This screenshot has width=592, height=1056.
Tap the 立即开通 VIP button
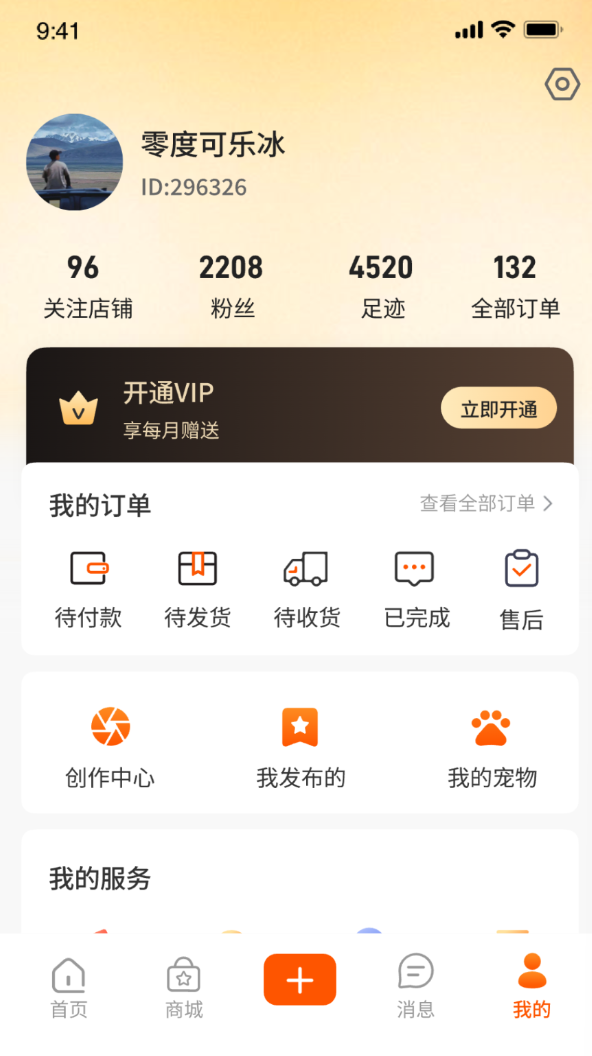click(x=499, y=408)
